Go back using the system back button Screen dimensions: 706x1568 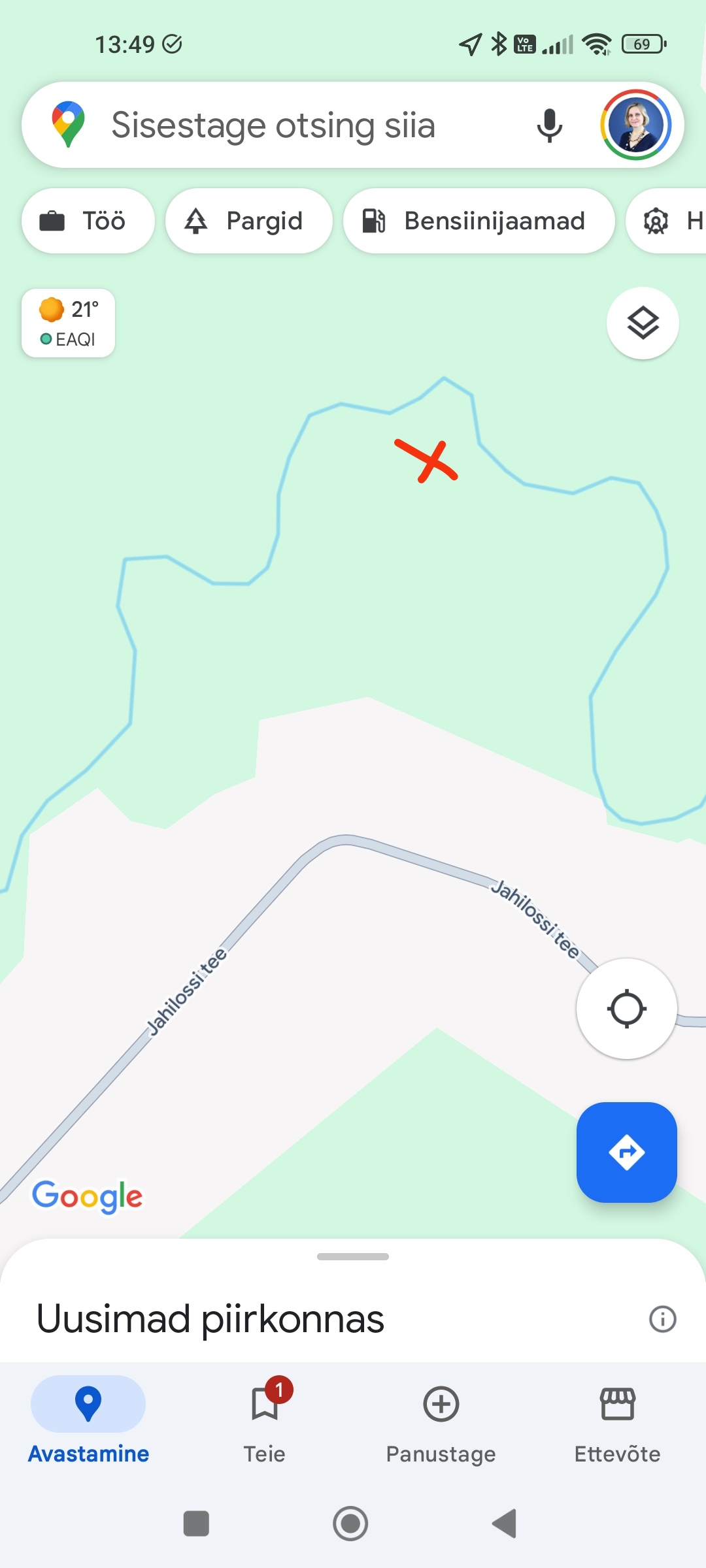point(505,1524)
